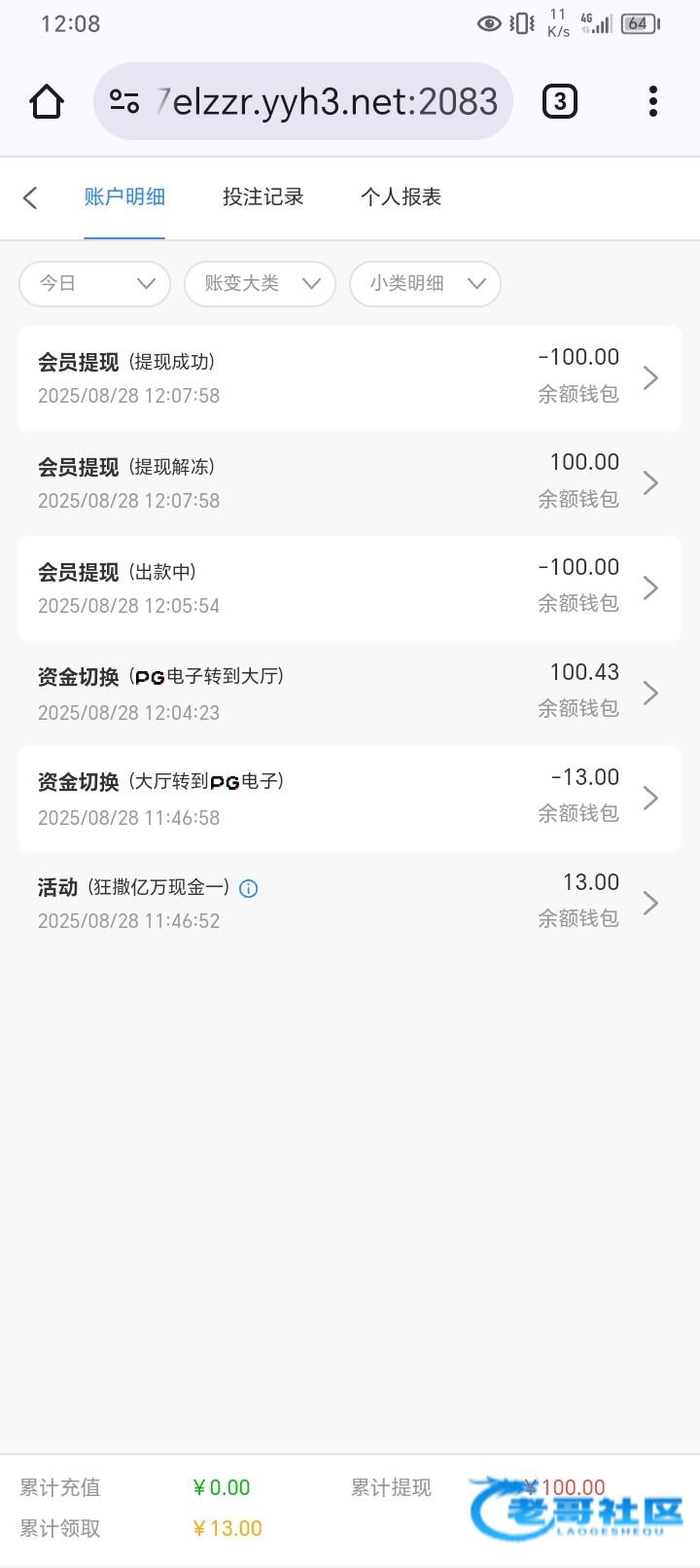Open the 活动 狂撒亿万现金 record
The image size is (700, 1568).
pos(350,903)
